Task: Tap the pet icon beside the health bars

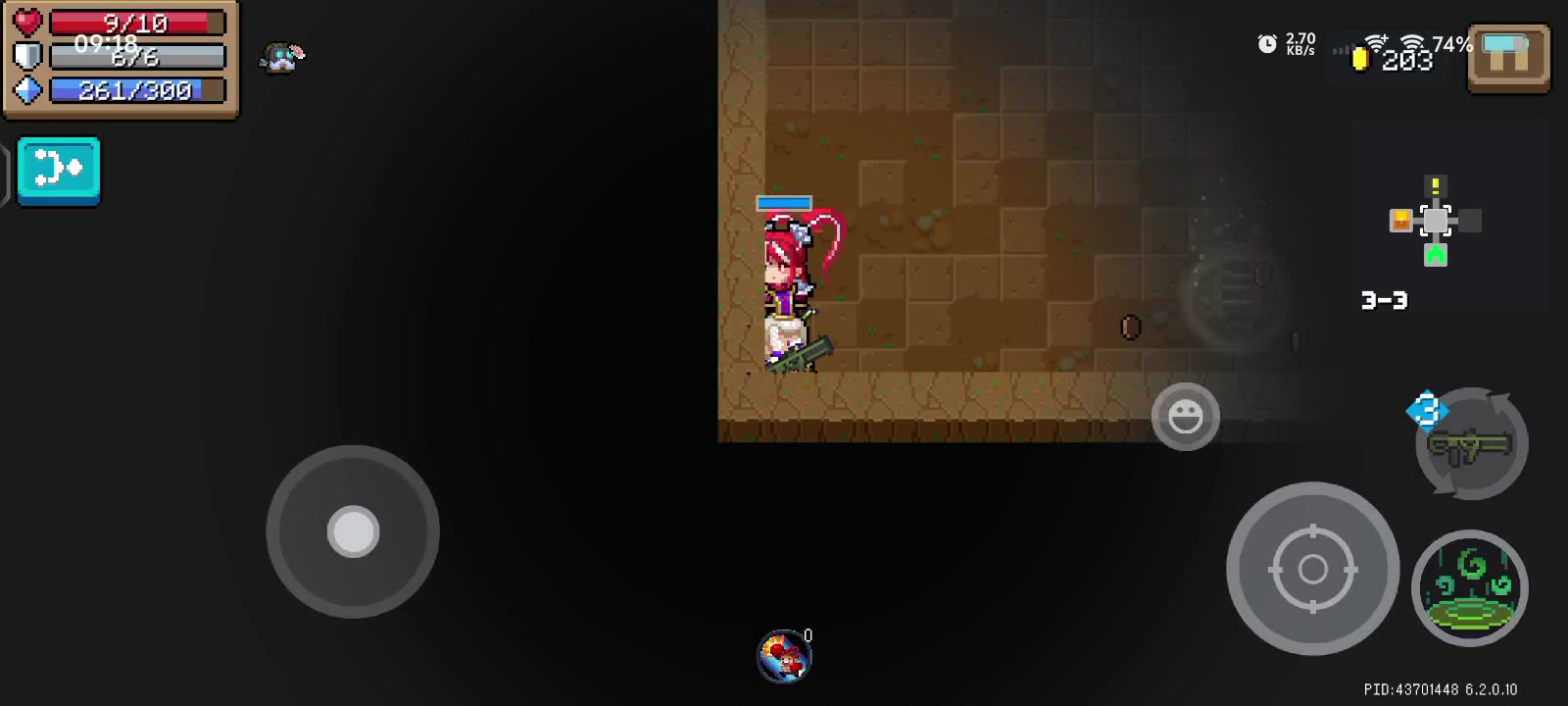Action: point(282,58)
